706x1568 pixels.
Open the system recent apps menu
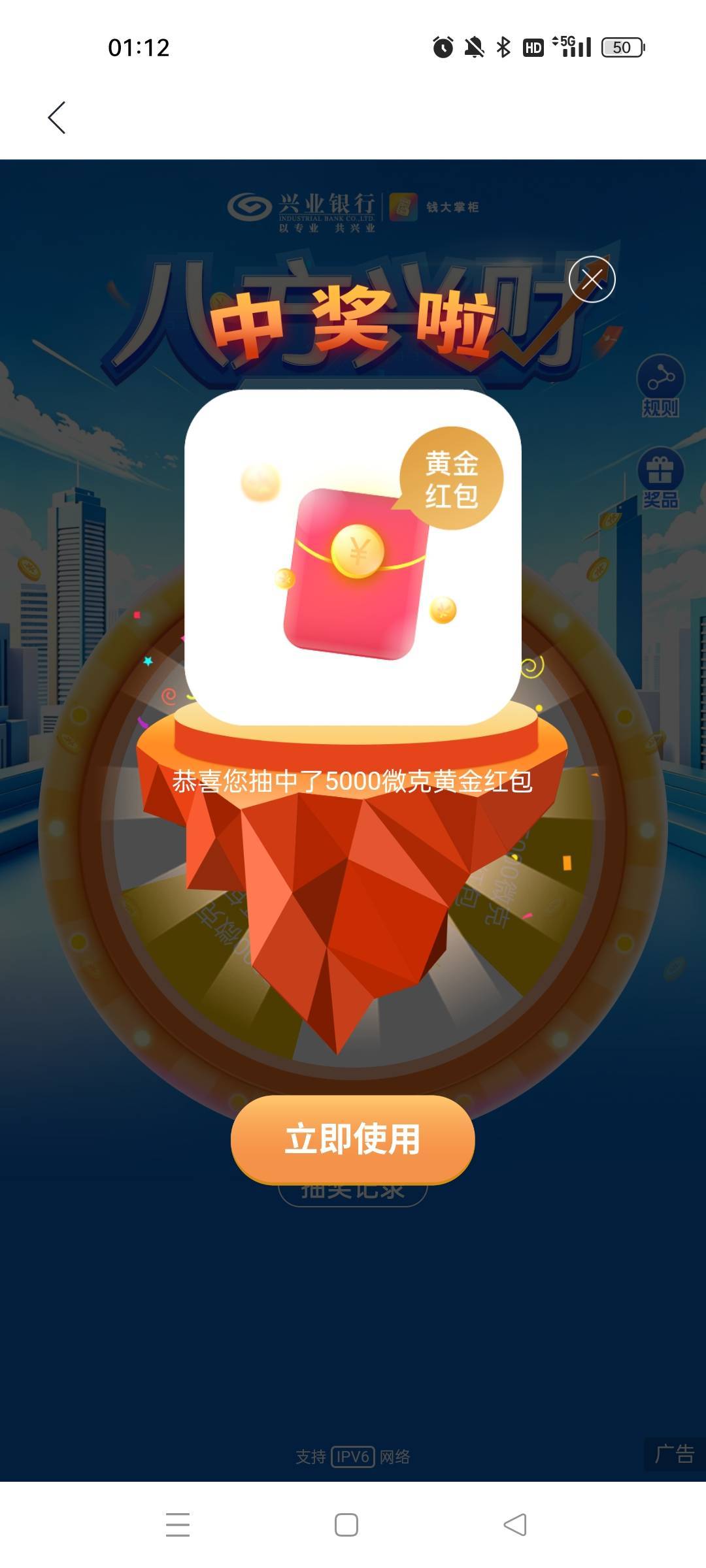pos(177,1525)
